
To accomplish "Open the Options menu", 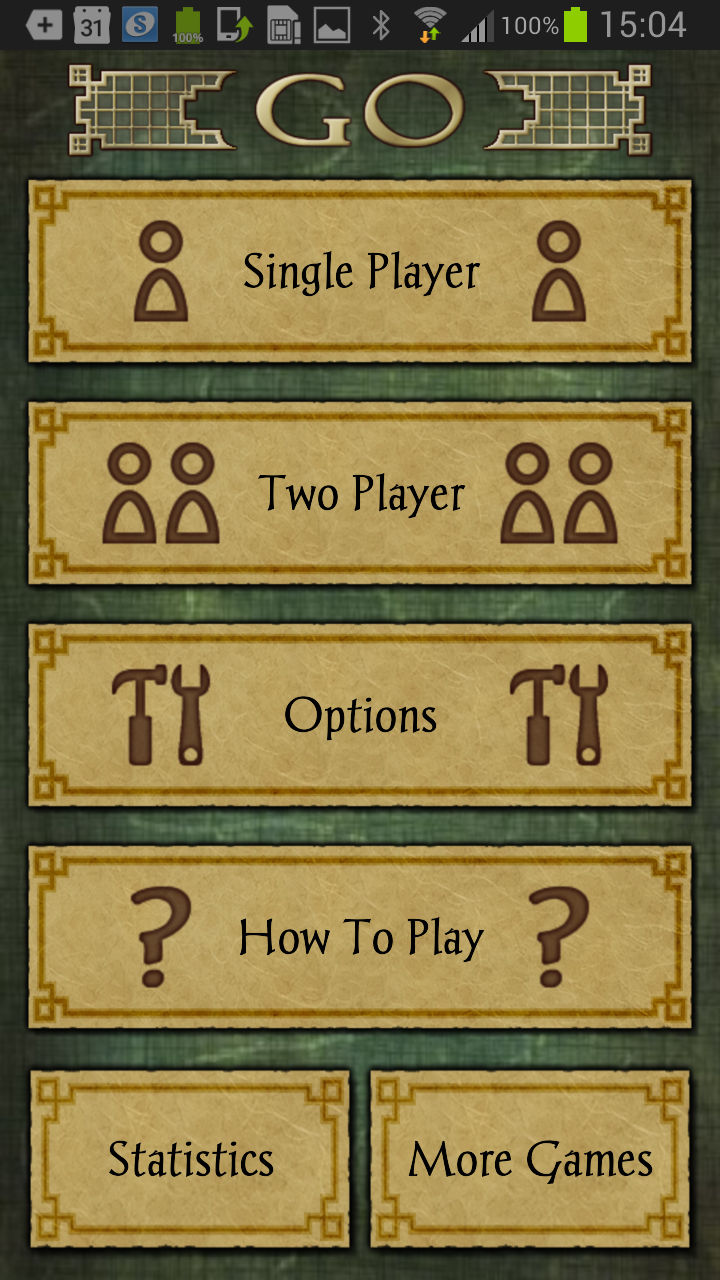I will pyautogui.click(x=360, y=716).
